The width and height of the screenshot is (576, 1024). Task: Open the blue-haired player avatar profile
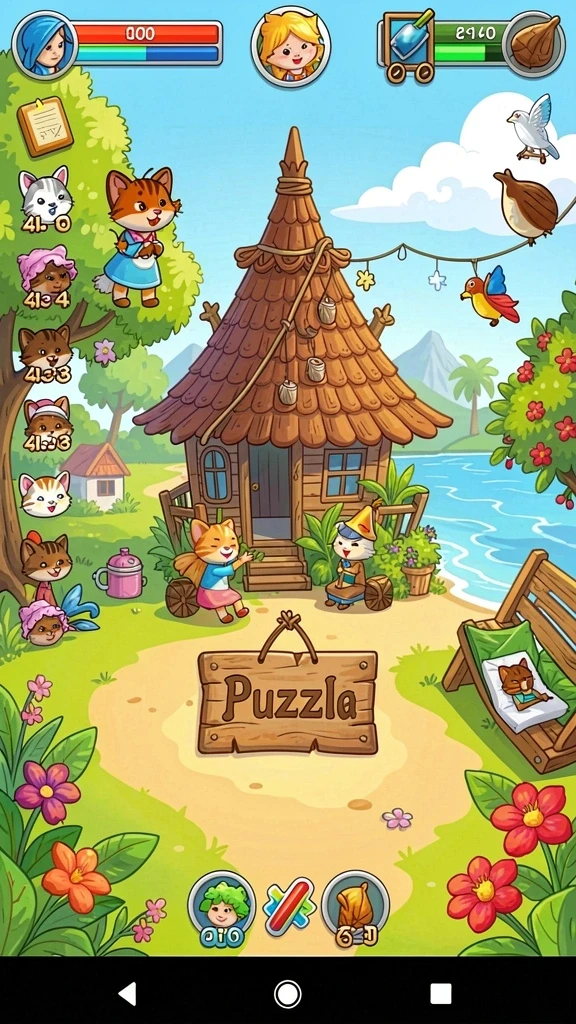pos(44,44)
